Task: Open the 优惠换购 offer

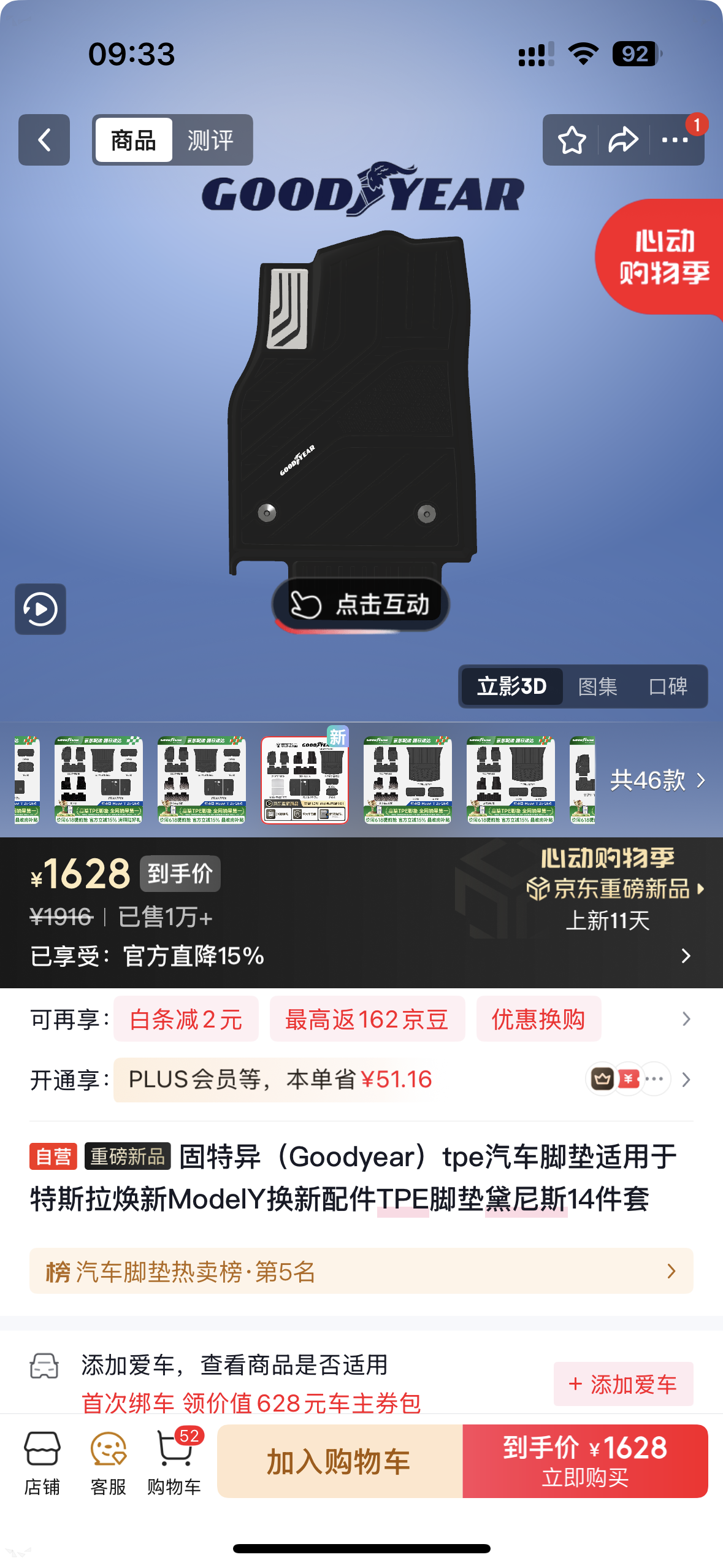Action: click(x=538, y=1019)
